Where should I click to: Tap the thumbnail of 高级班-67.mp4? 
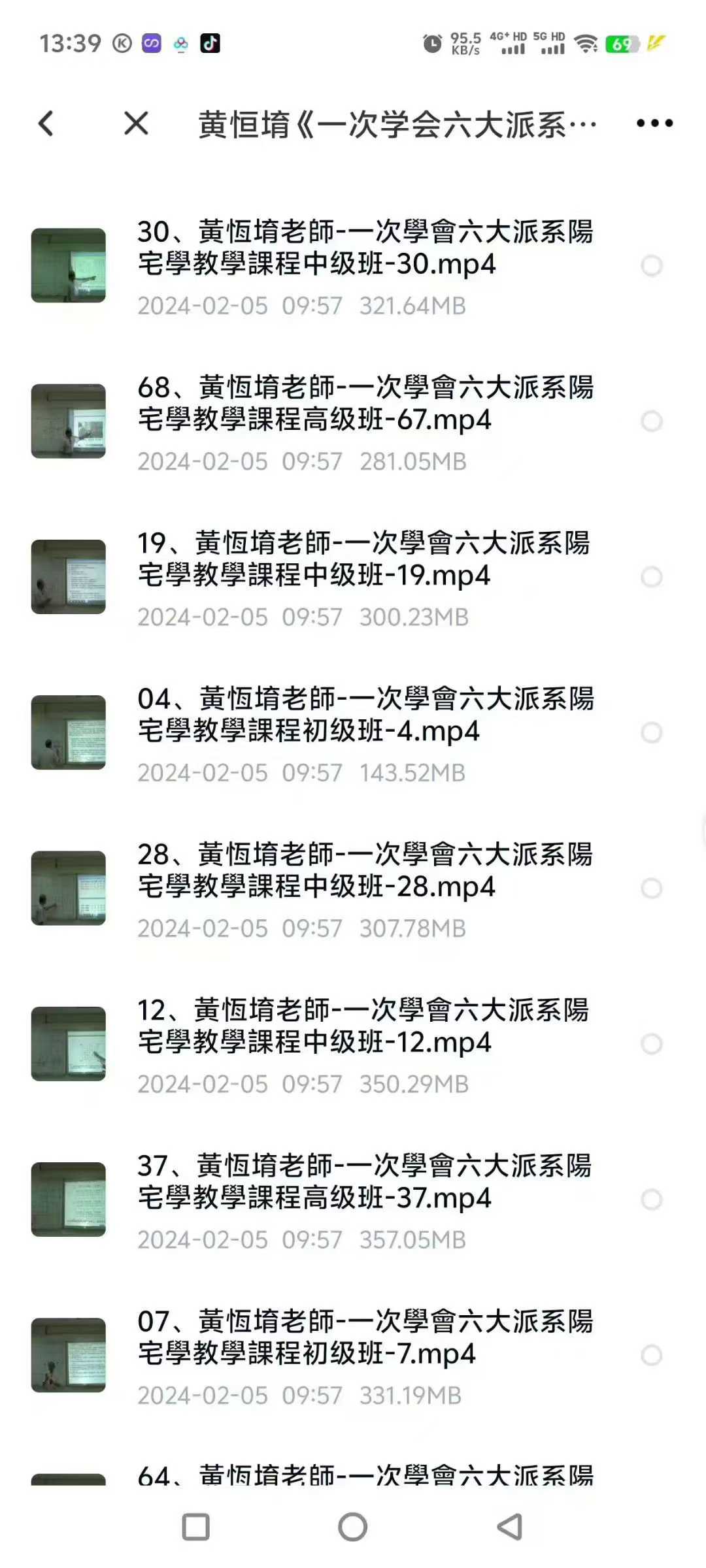(x=69, y=421)
